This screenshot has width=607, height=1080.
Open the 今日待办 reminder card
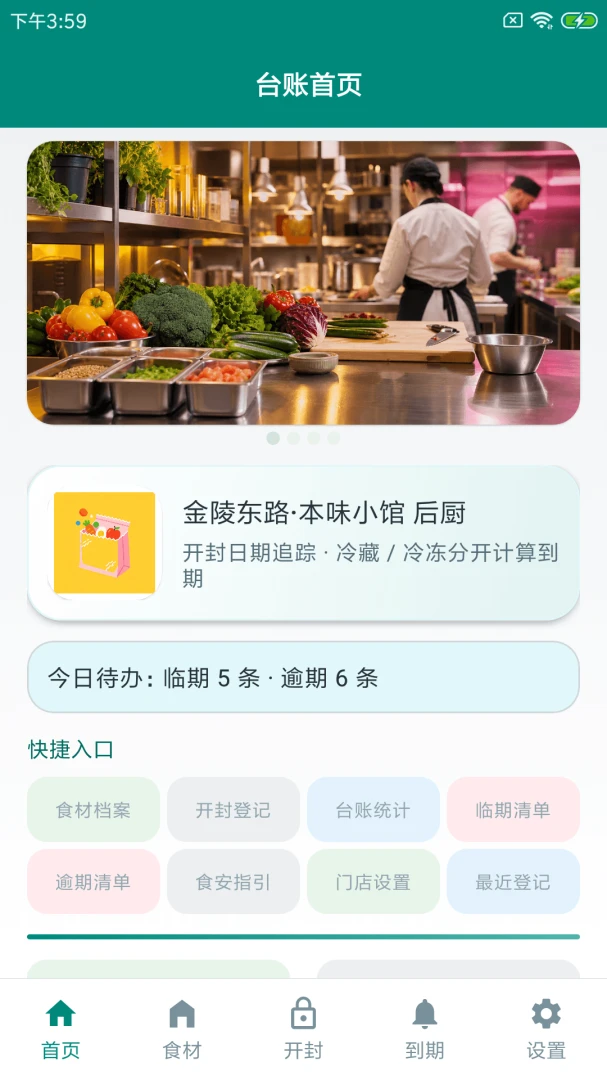303,677
